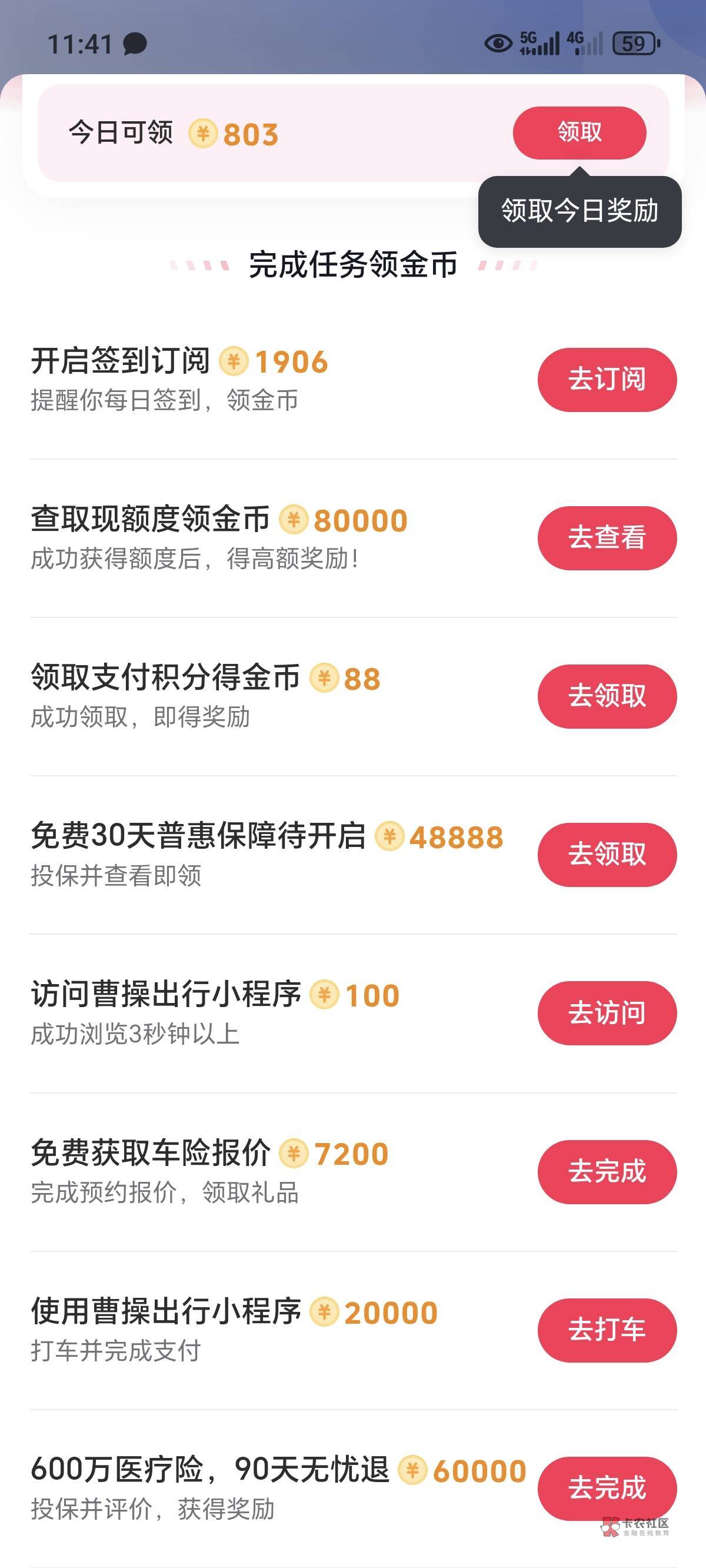706x1568 pixels.
Task: Tap 去领取 for 领取支付积分得金币
Action: point(607,696)
